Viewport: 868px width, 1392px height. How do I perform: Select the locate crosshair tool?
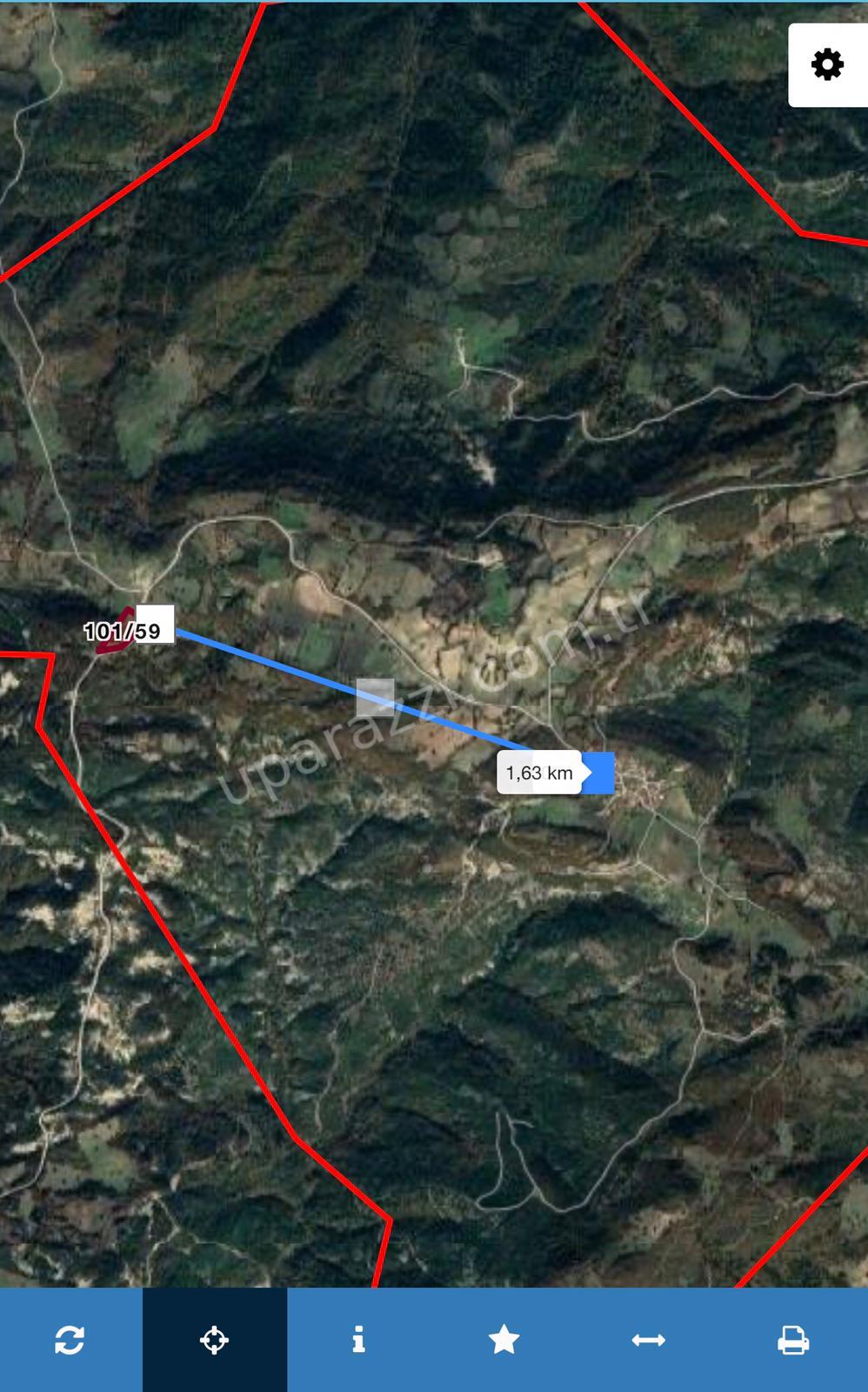tap(215, 1340)
